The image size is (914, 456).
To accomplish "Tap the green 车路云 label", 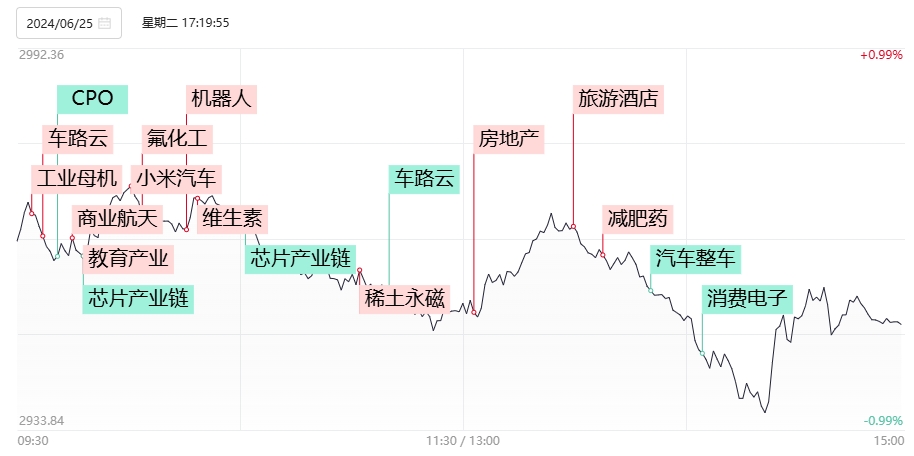I will (424, 179).
